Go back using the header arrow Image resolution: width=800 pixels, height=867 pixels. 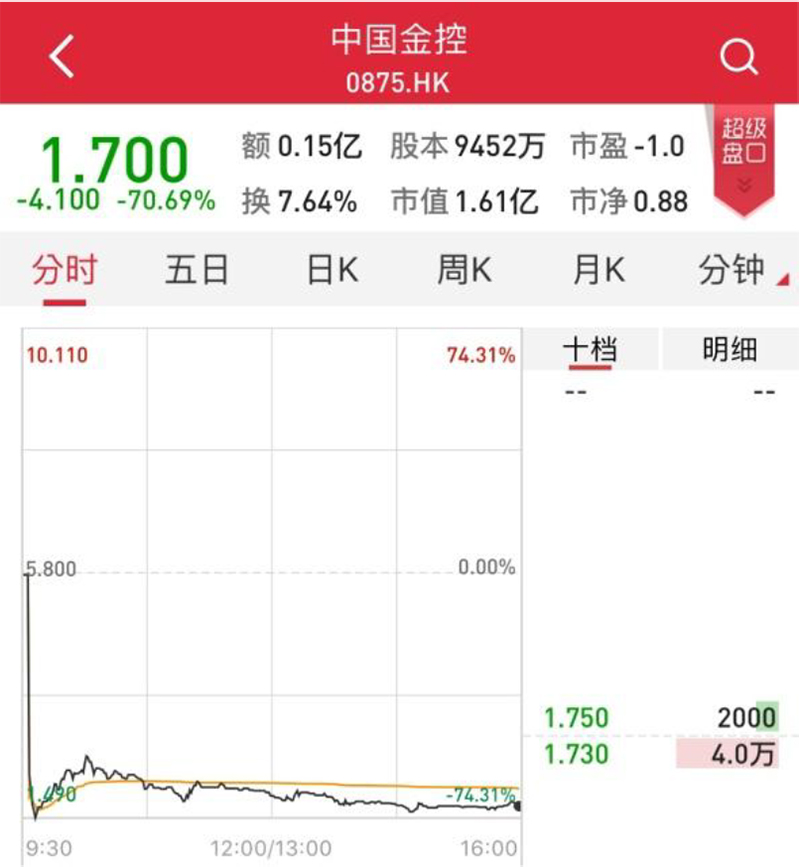point(62,57)
